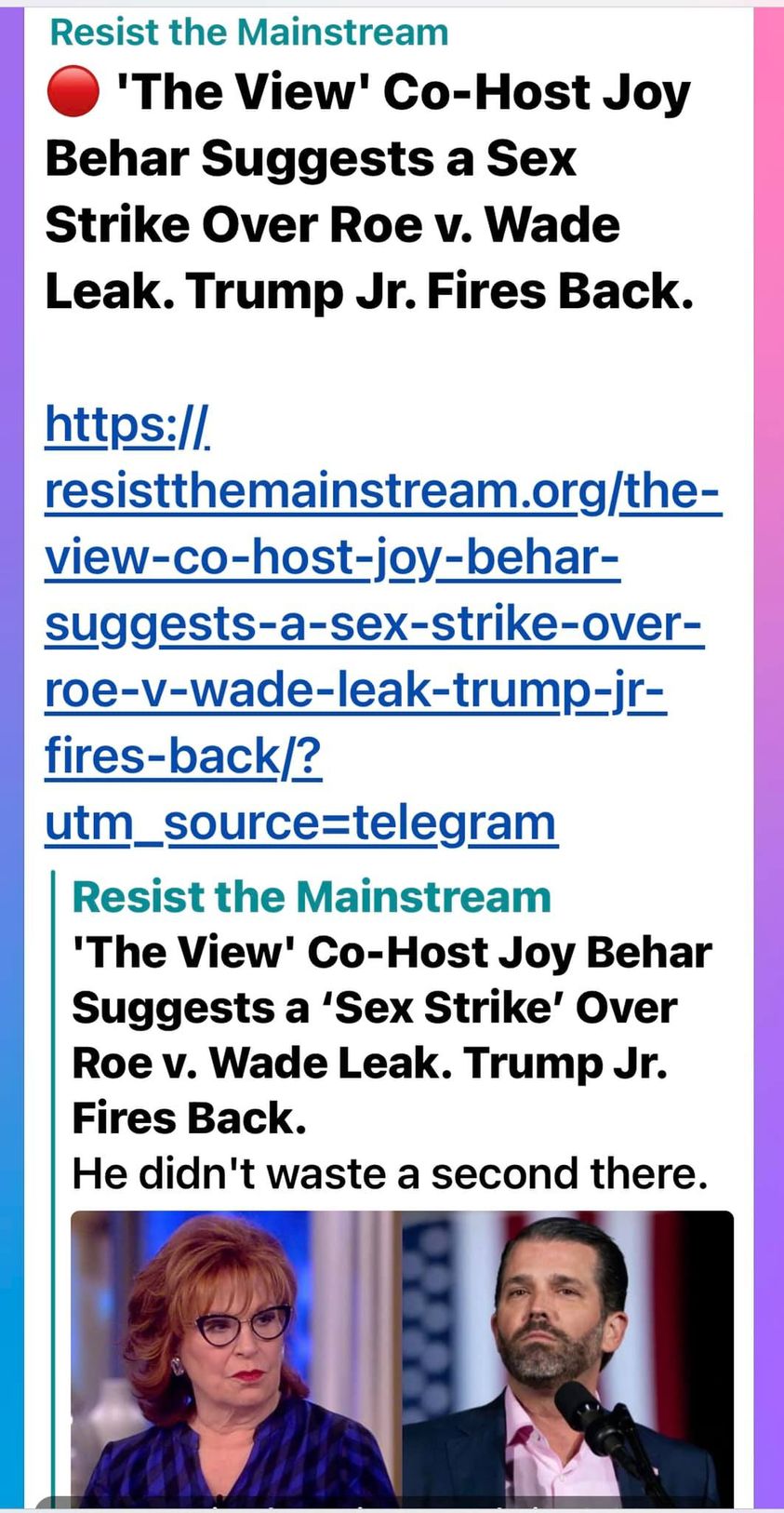This screenshot has height=1513, width=784.
Task: Open the Resist the Mainstream channel name
Action: click(248, 33)
